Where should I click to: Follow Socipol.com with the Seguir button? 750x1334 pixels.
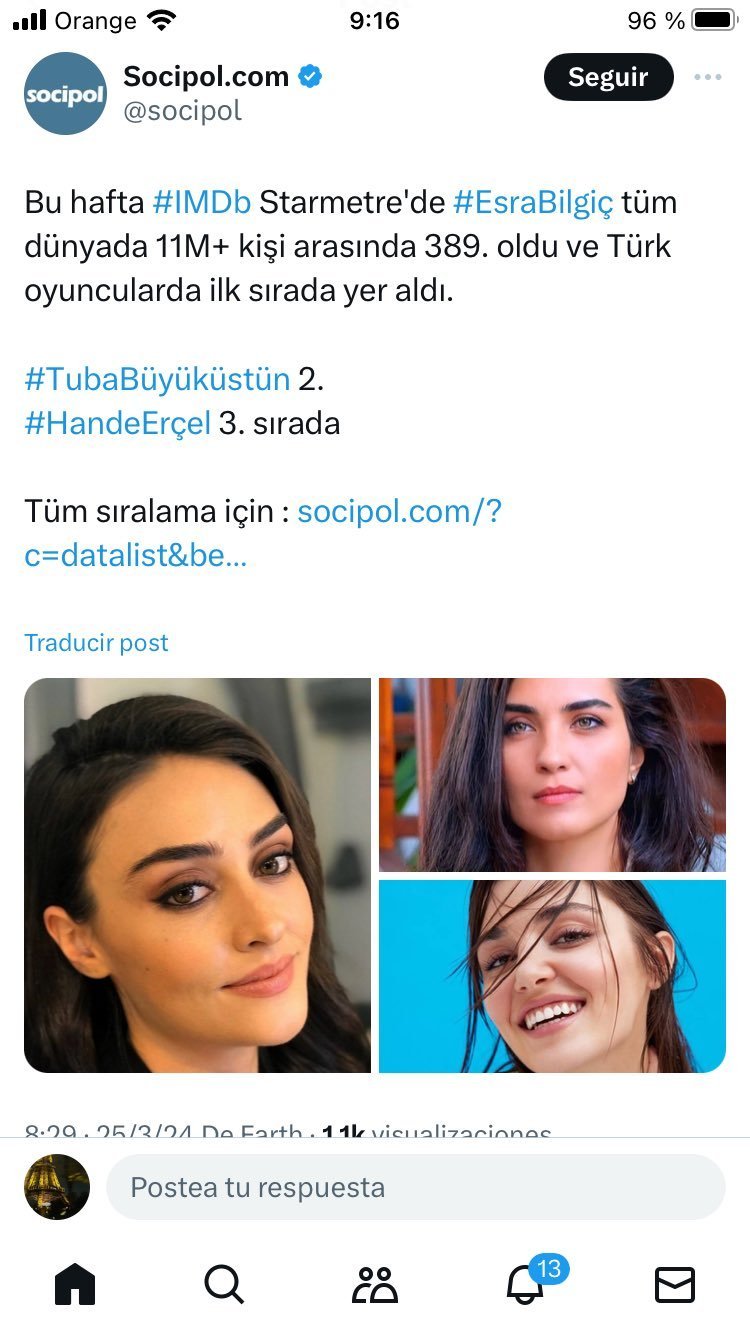(608, 77)
